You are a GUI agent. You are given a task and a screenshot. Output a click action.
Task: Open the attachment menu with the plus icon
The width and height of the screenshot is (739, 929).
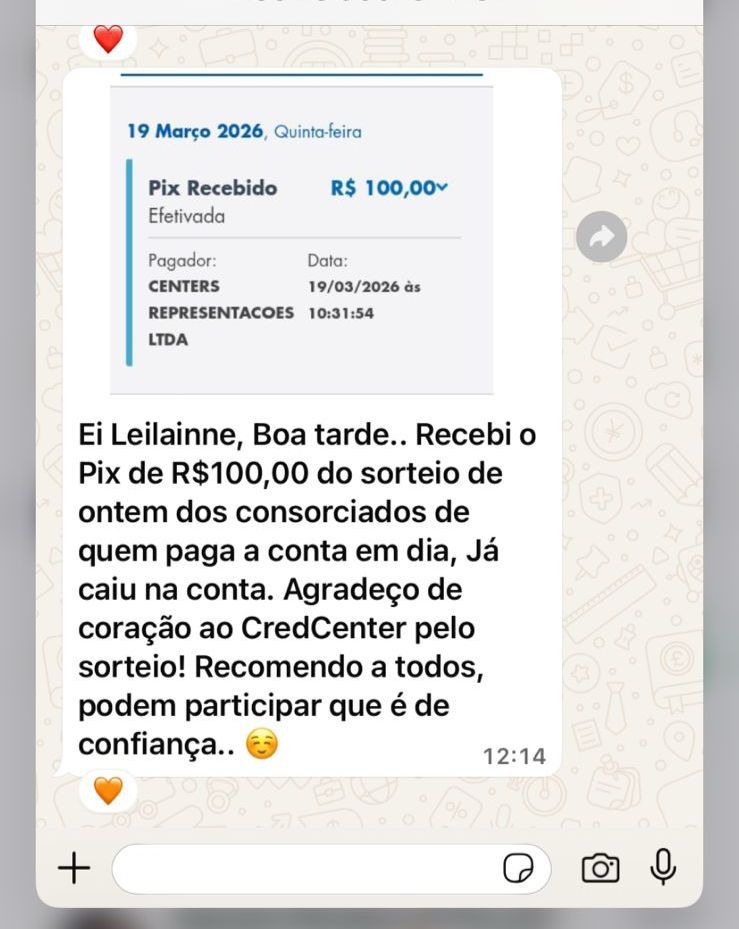73,869
